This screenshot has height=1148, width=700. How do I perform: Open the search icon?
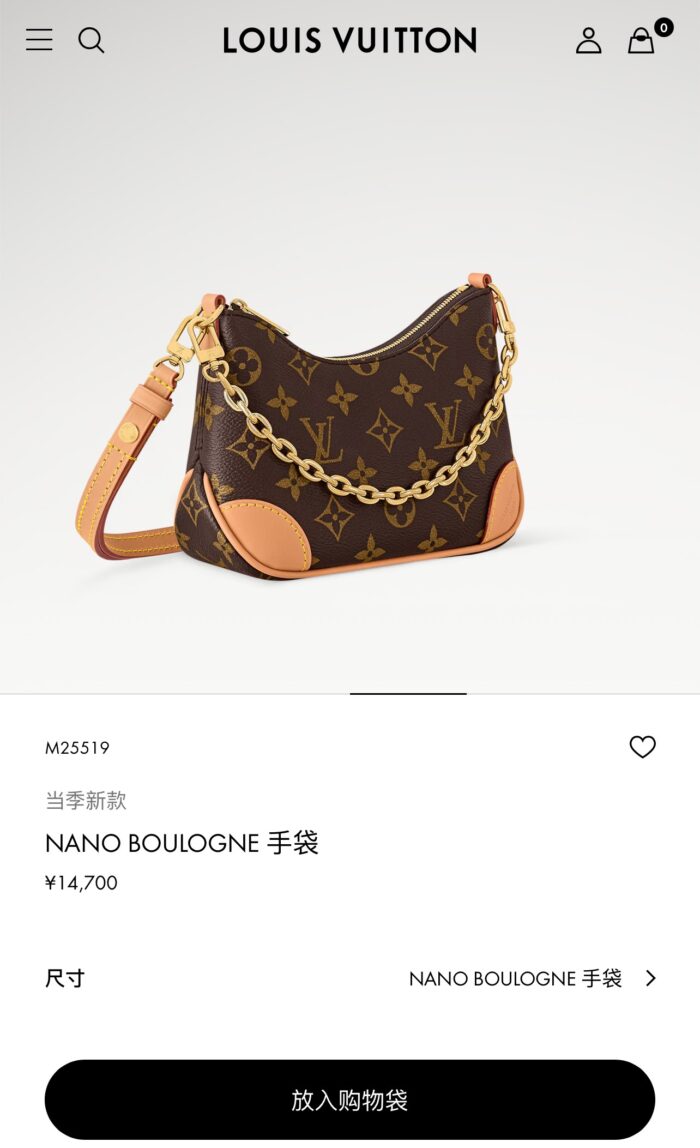[91, 40]
